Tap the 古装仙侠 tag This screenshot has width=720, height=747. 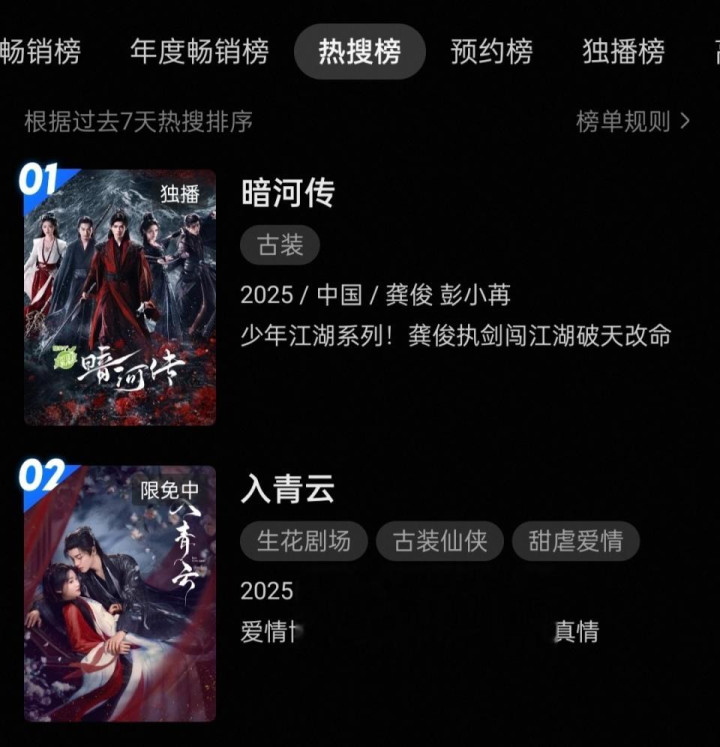440,541
